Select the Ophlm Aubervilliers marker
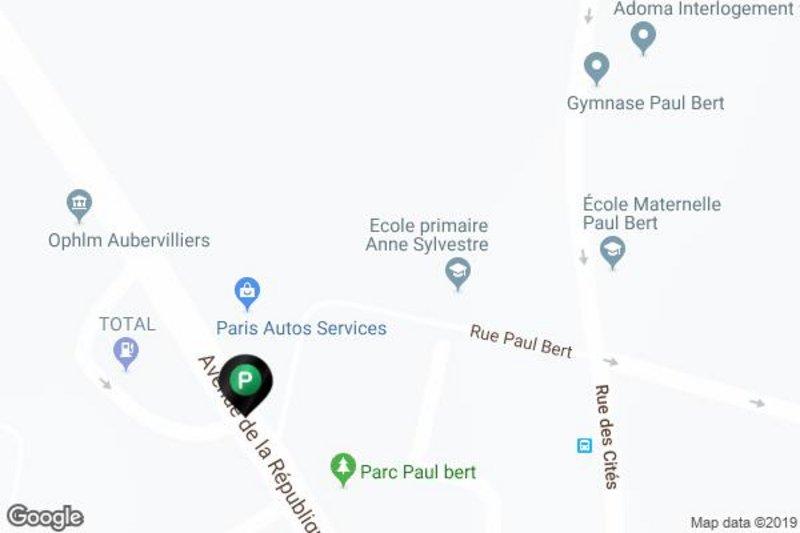The image size is (800, 533). 79,205
